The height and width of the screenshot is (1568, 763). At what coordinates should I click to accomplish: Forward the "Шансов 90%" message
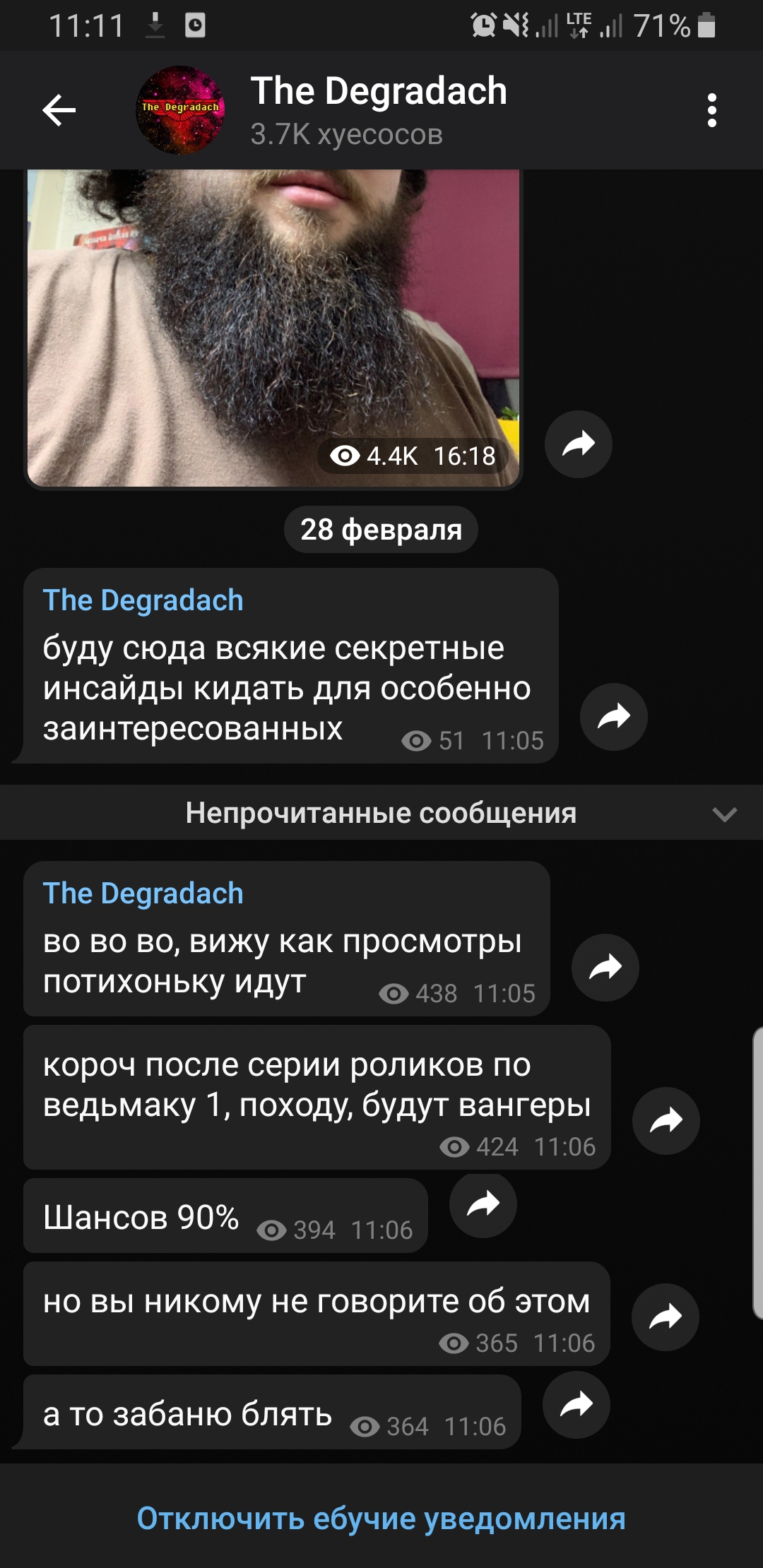[x=483, y=1204]
